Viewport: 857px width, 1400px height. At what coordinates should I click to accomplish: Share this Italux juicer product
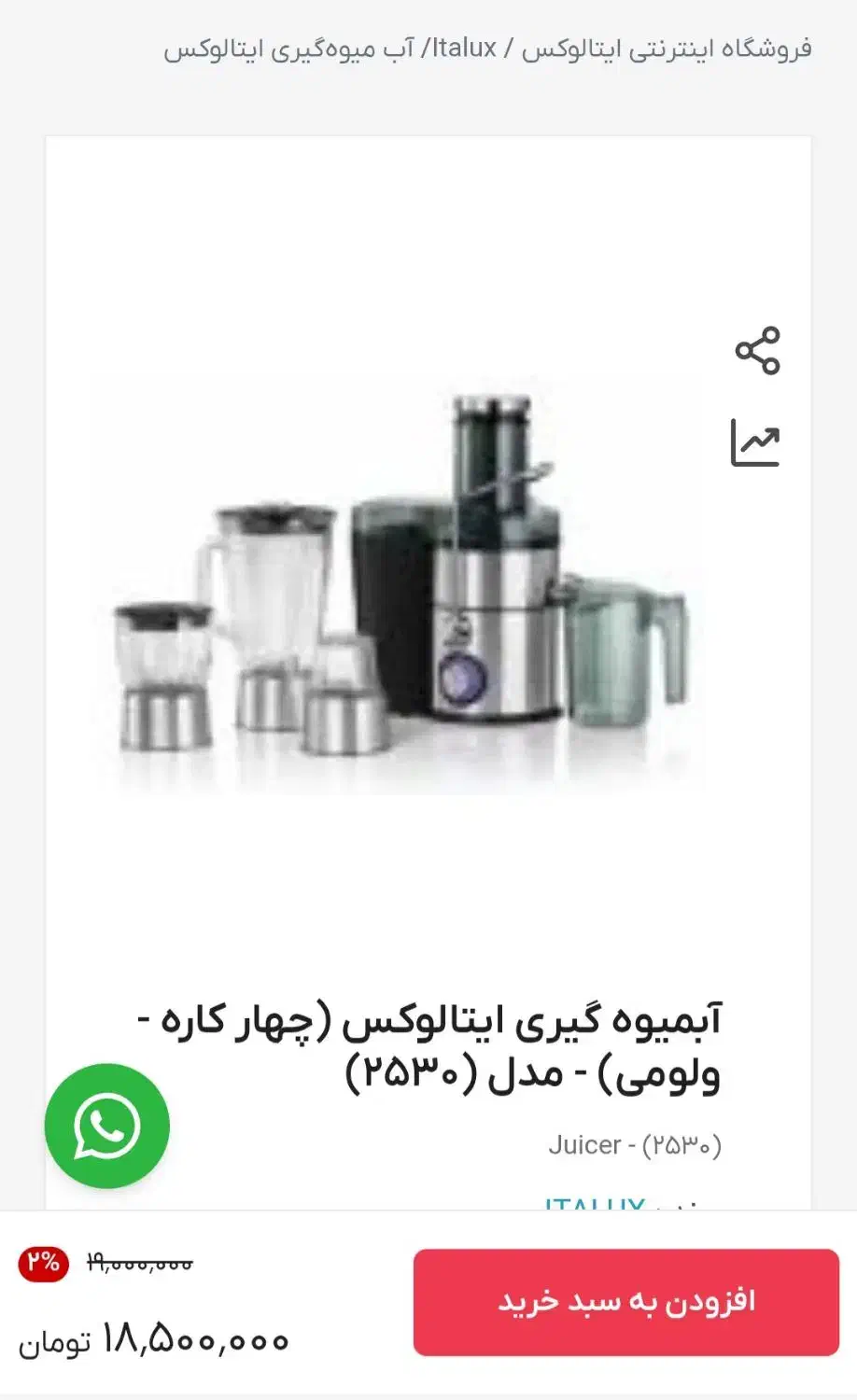click(757, 351)
